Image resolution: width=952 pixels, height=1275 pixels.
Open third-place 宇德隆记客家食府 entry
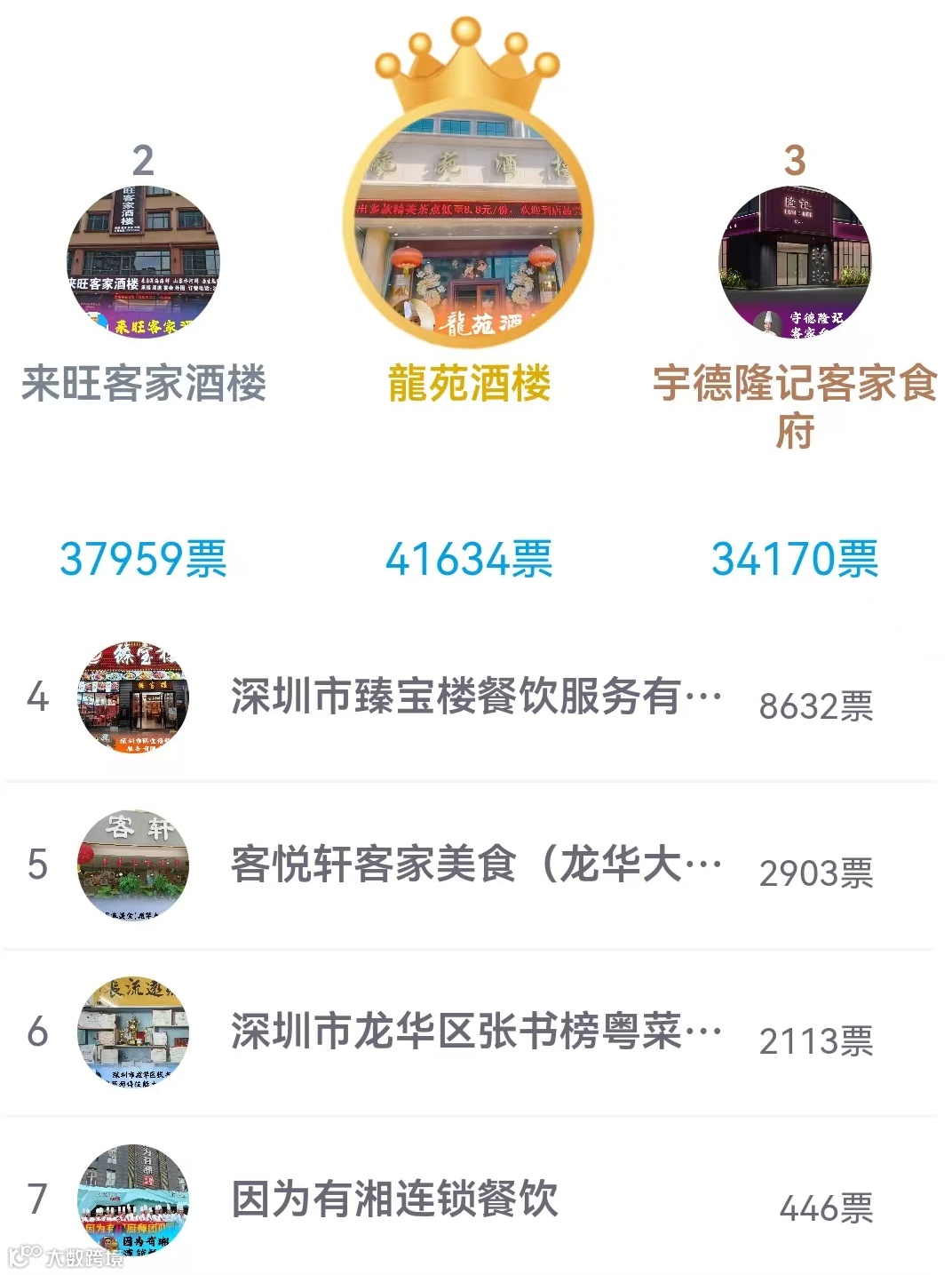click(x=794, y=263)
